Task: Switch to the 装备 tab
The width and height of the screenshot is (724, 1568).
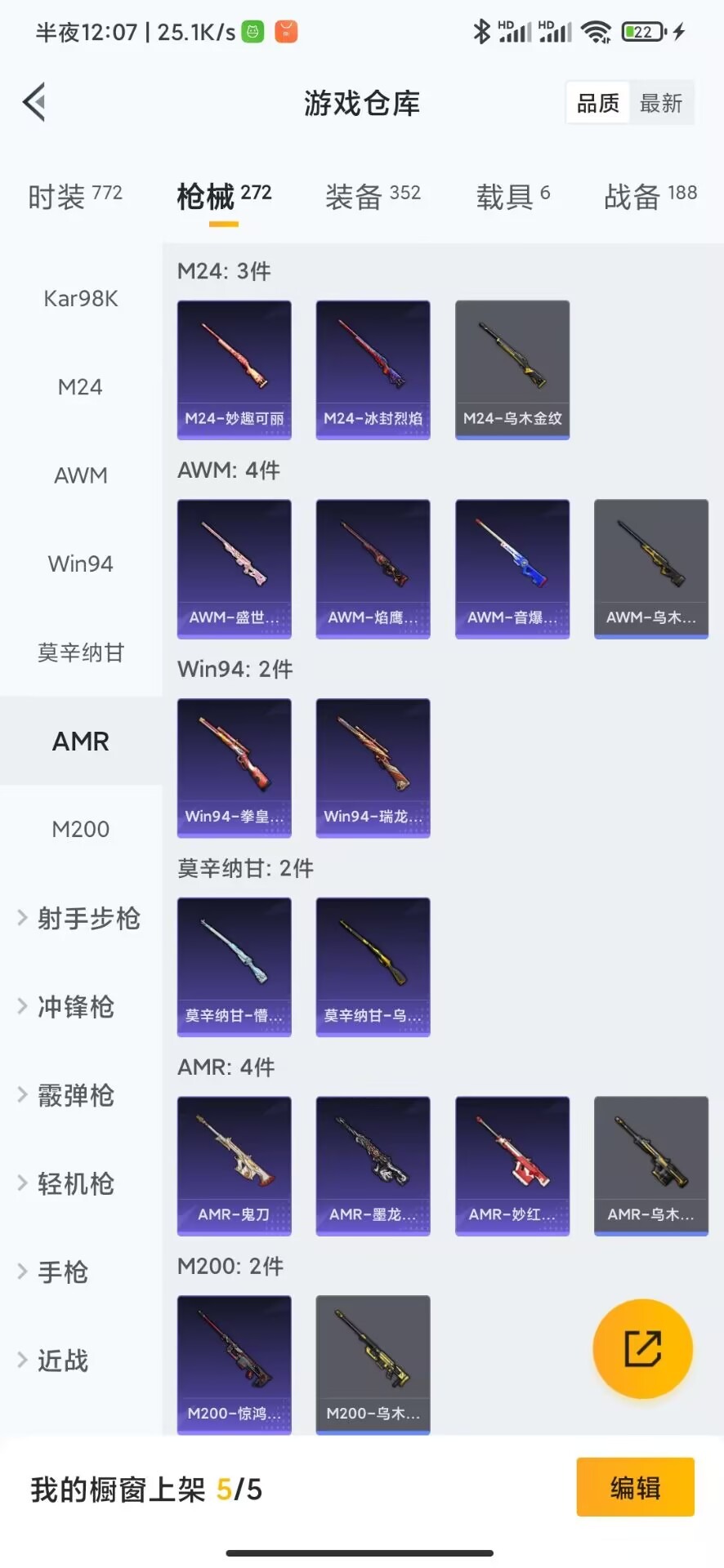Action: click(x=372, y=197)
